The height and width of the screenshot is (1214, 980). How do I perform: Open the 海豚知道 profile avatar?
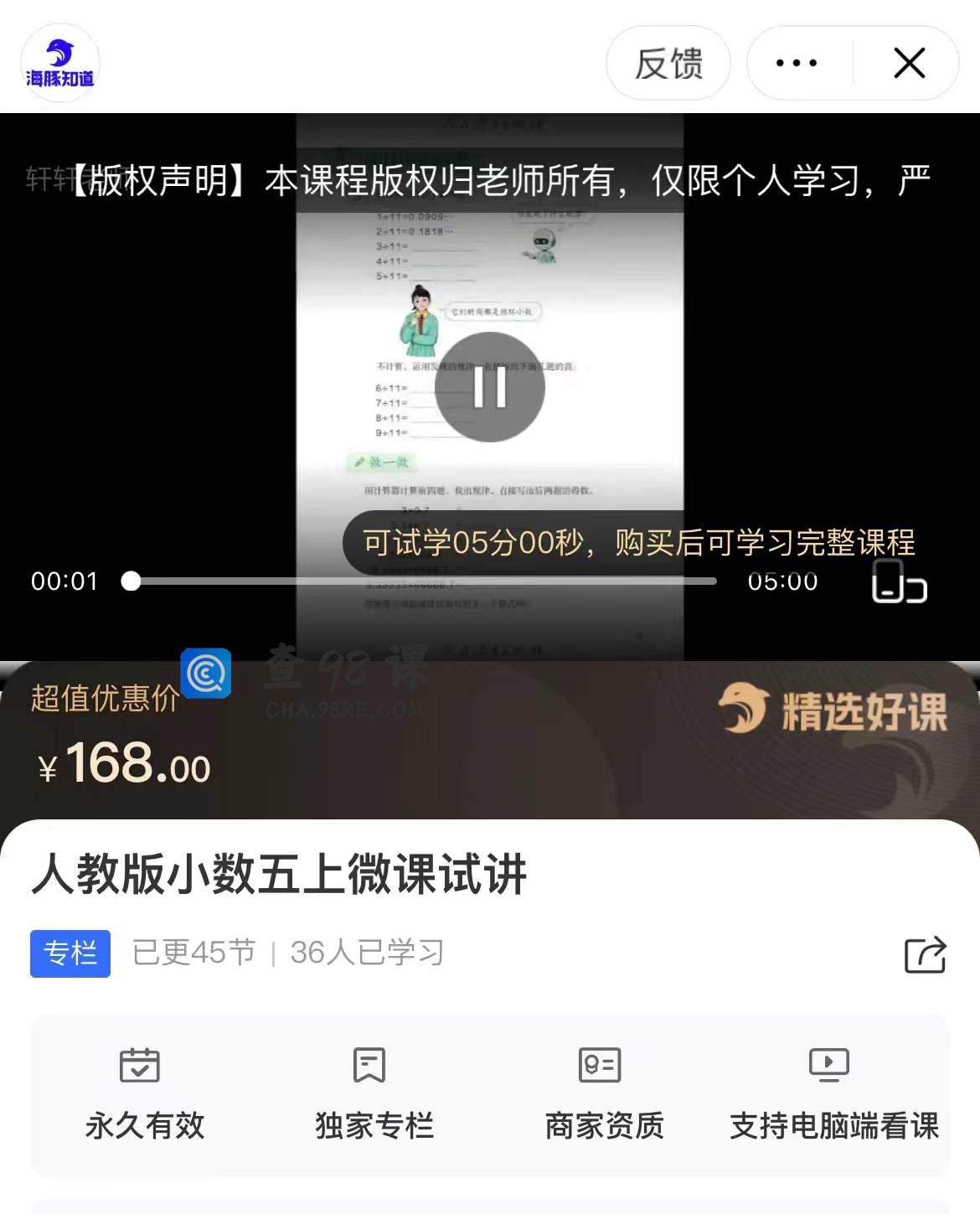tap(60, 64)
